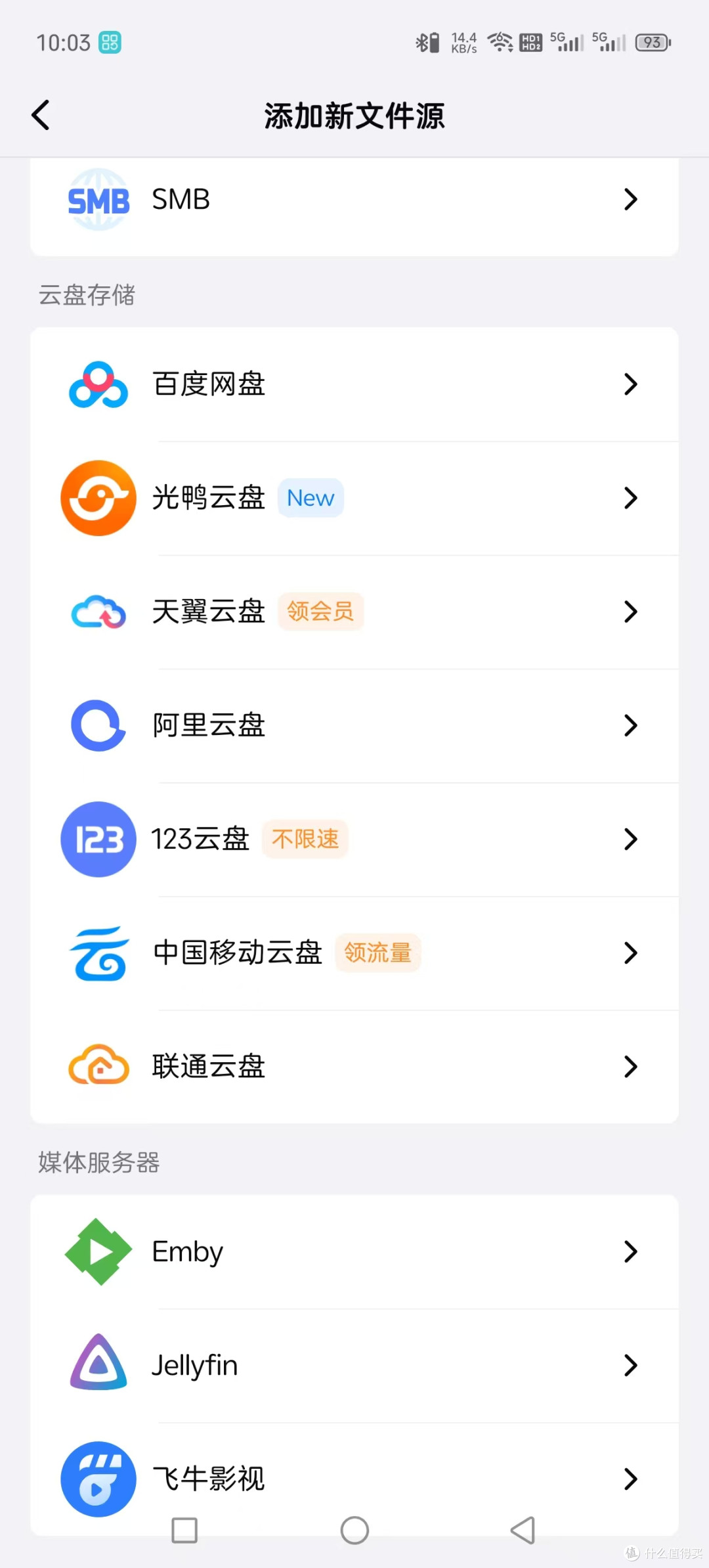The height and width of the screenshot is (1568, 709).
Task: Choose the Jellyfin media server
Action: click(354, 1365)
